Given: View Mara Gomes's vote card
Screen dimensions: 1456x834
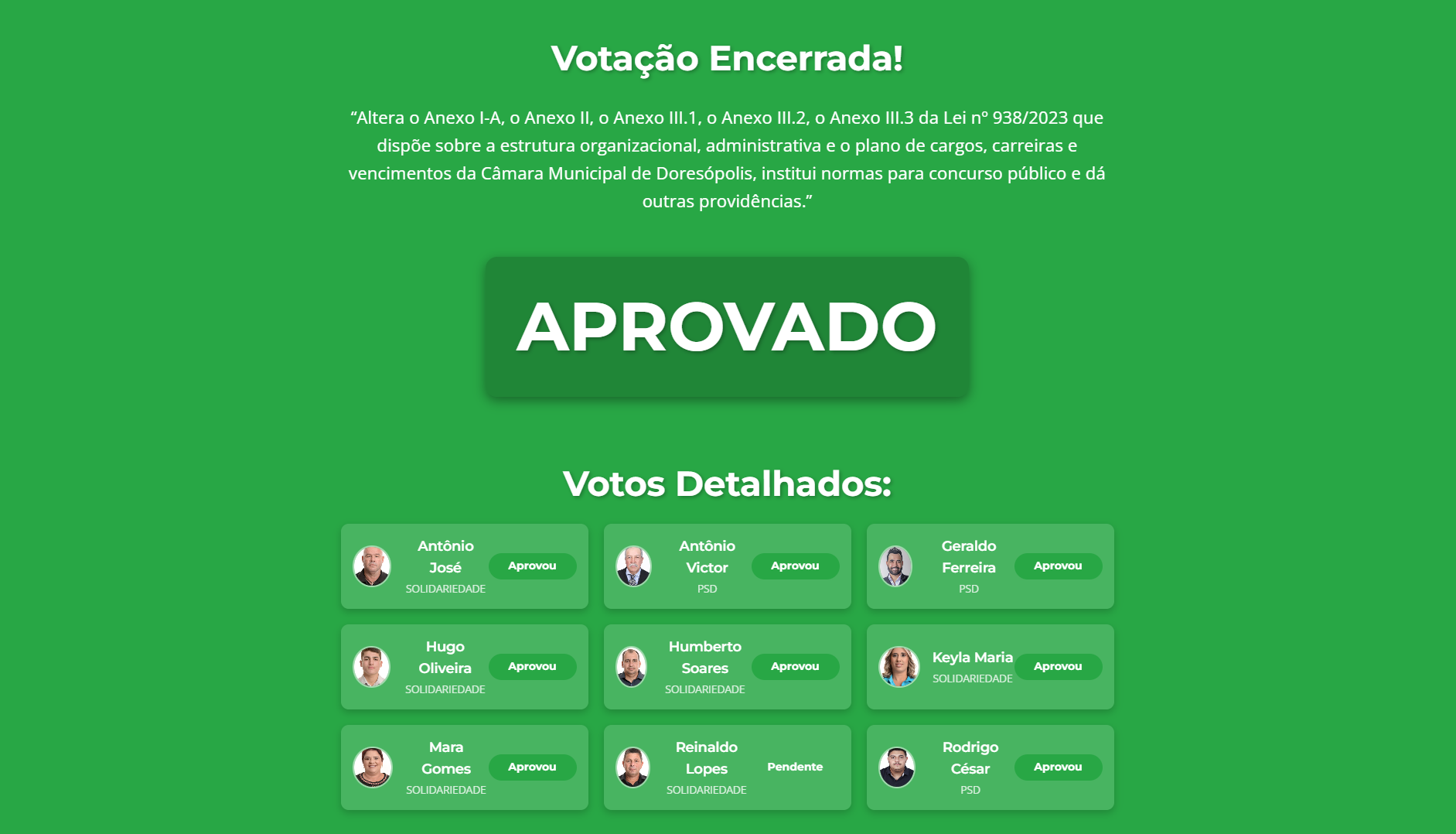Looking at the screenshot, I should coord(464,767).
